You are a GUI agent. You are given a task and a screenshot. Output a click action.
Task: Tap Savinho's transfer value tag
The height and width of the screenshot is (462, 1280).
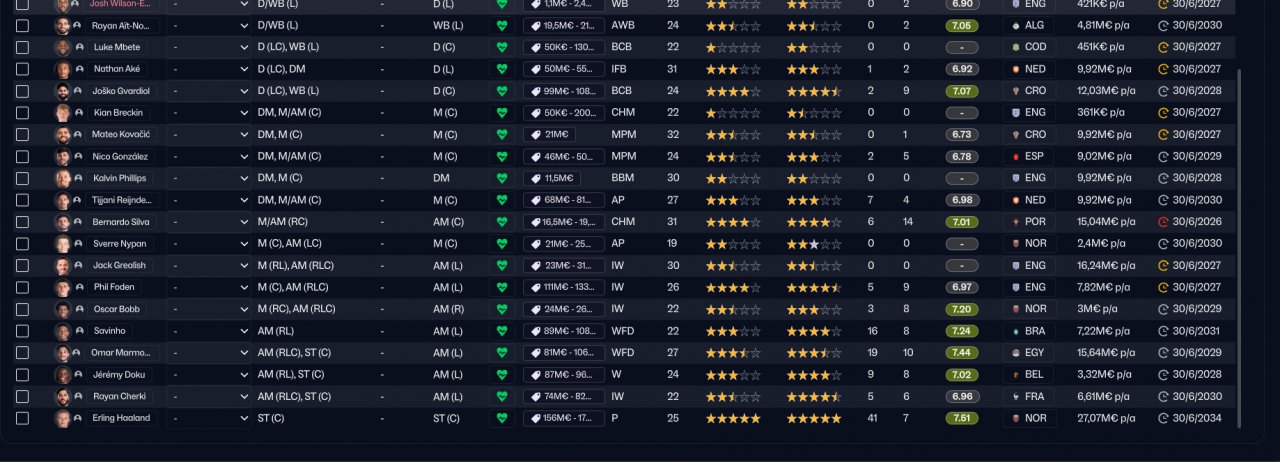pos(563,331)
